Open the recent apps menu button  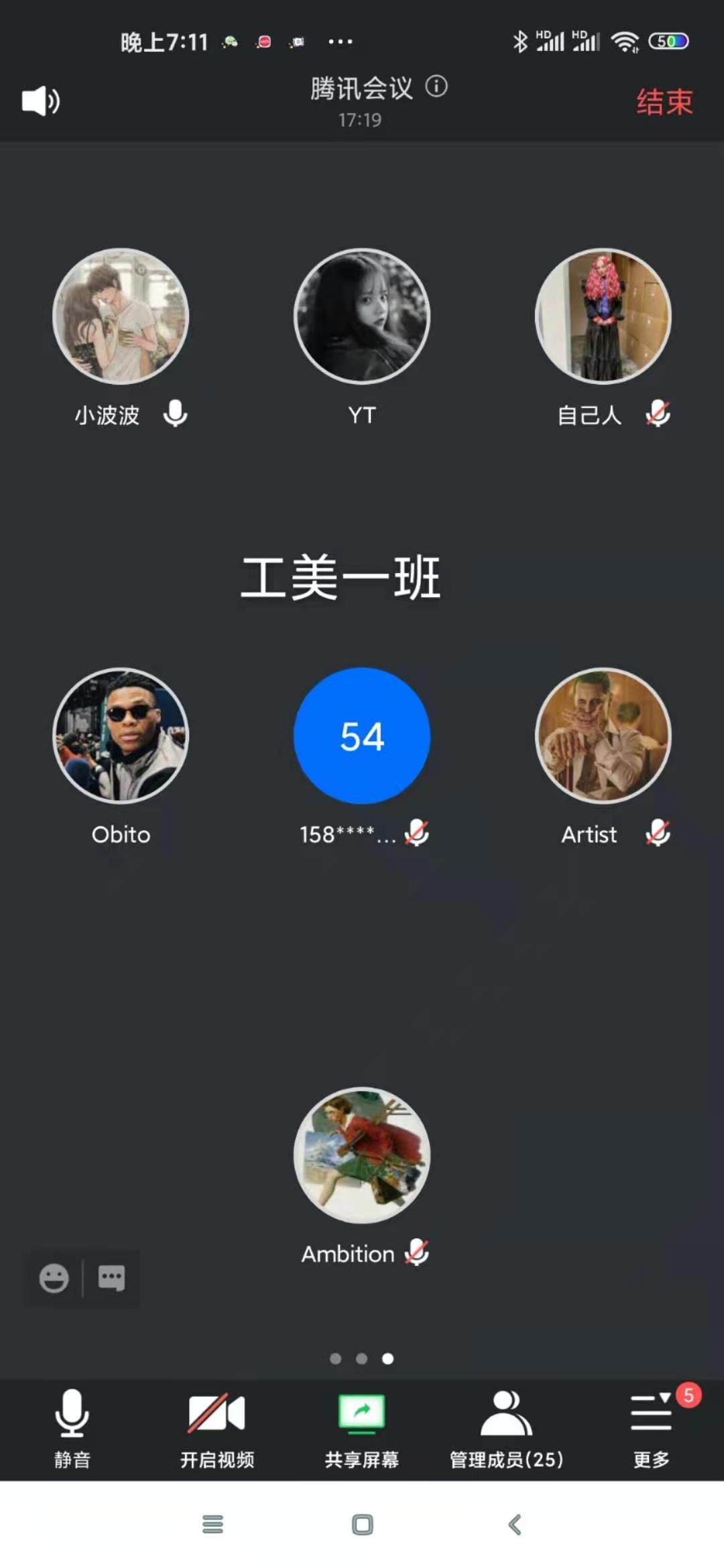pyautogui.click(x=213, y=1524)
